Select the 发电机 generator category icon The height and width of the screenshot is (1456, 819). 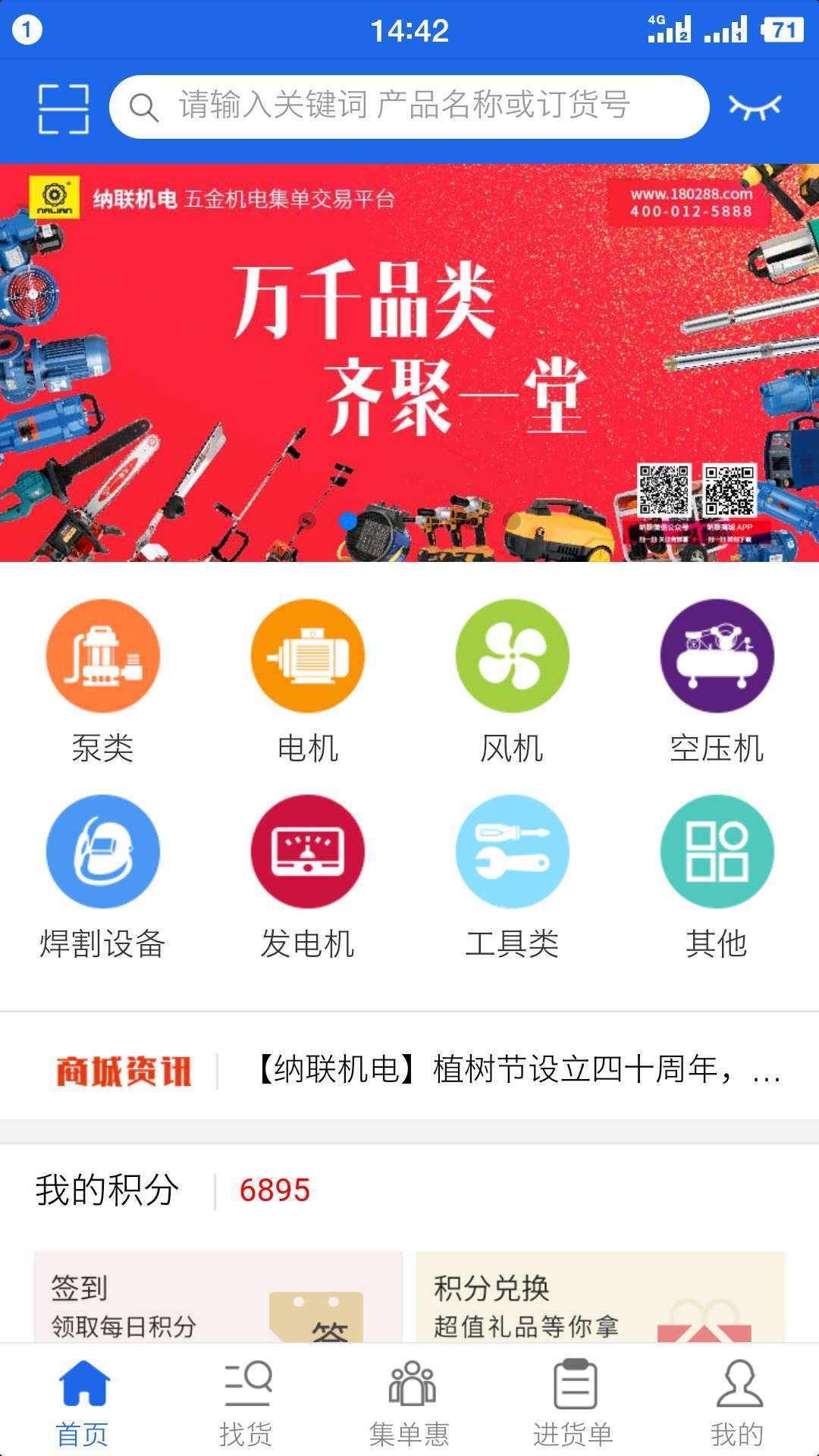pos(307,851)
